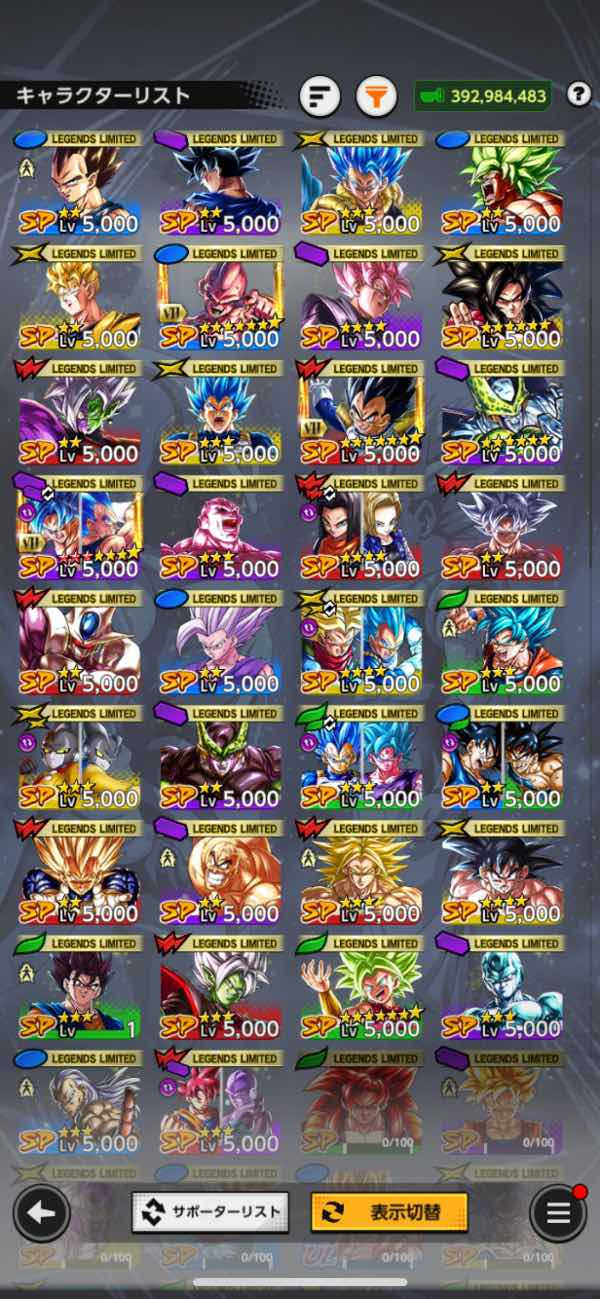This screenshot has height=1299, width=600.
Task: Go back with the arrow button
Action: tap(41, 1212)
